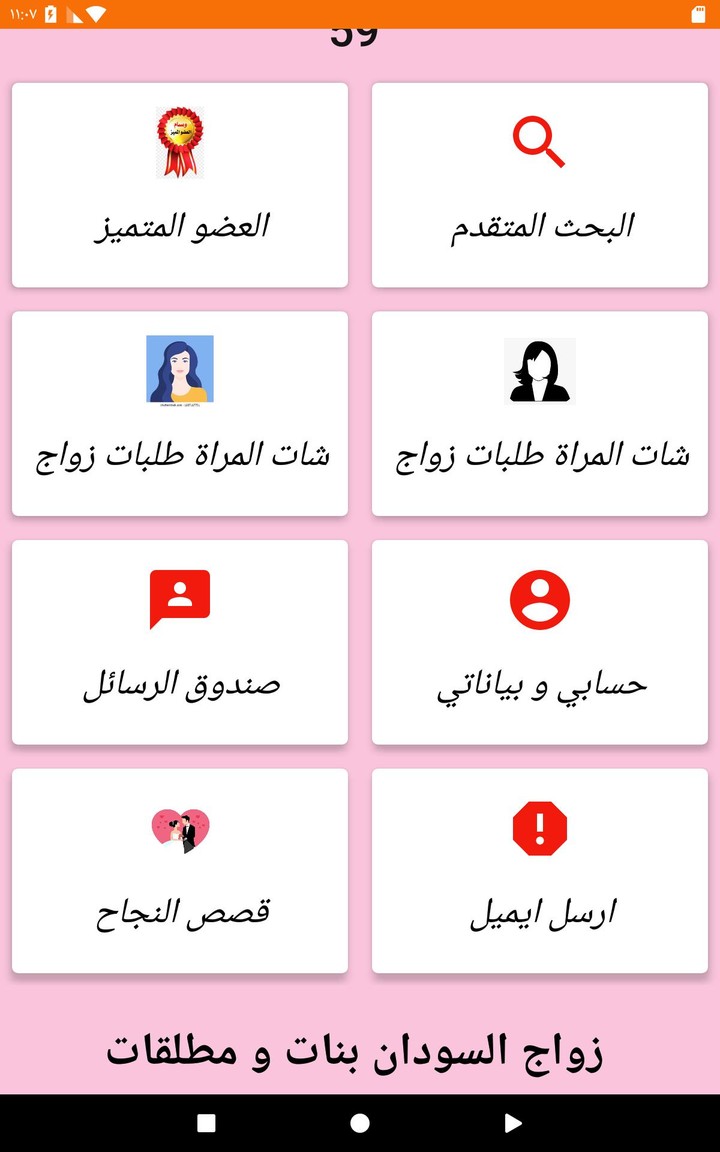
Task: Open recent apps with the square button
Action: (x=207, y=1122)
